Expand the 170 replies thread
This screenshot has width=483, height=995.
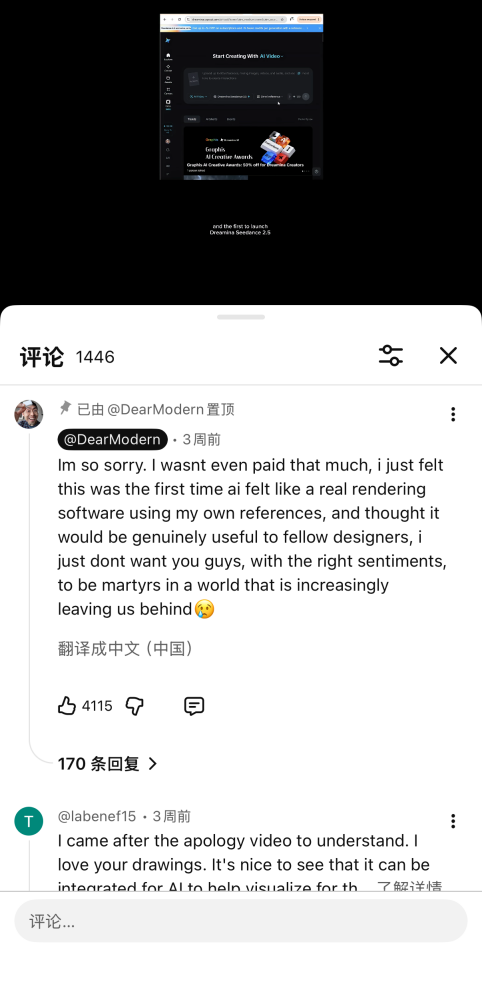click(x=107, y=763)
